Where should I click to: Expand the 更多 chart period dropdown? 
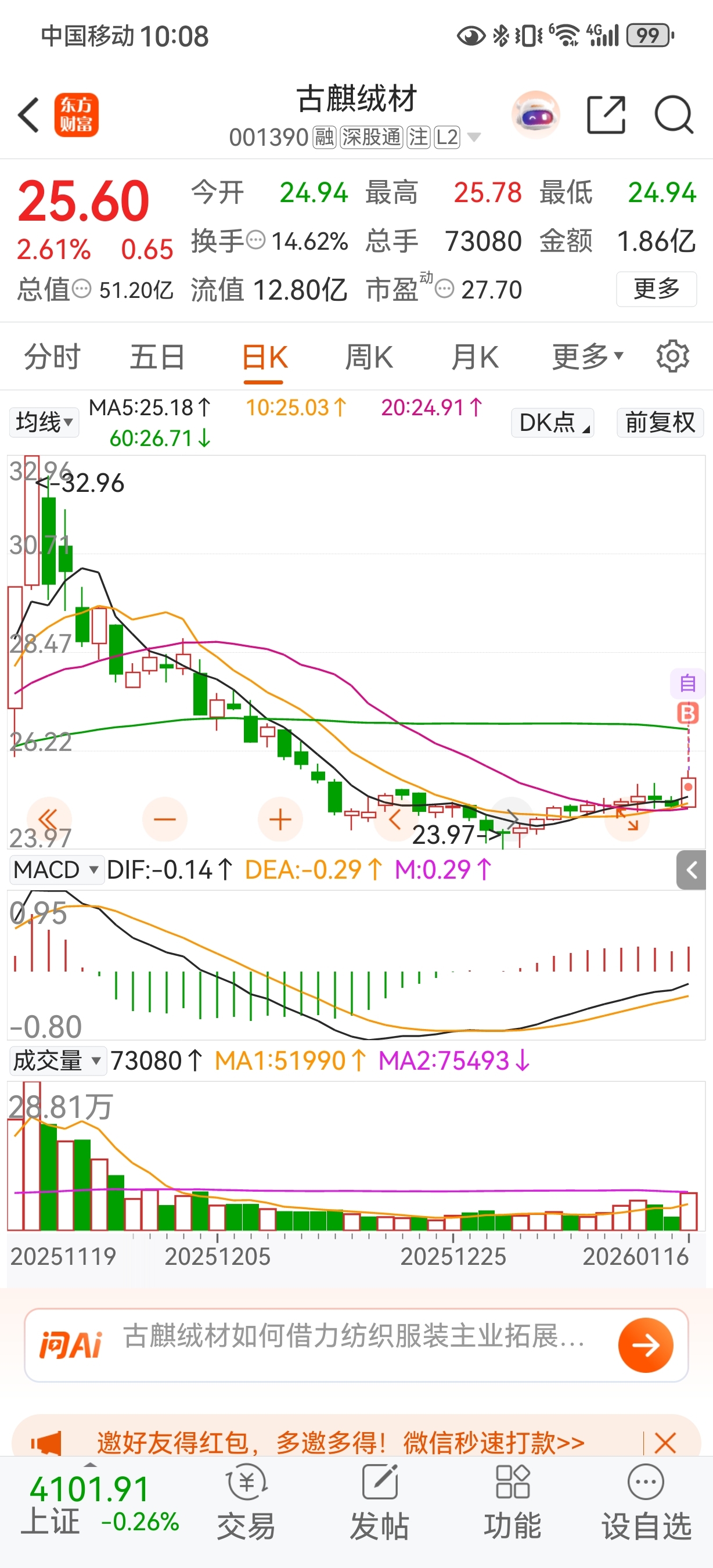[x=587, y=357]
